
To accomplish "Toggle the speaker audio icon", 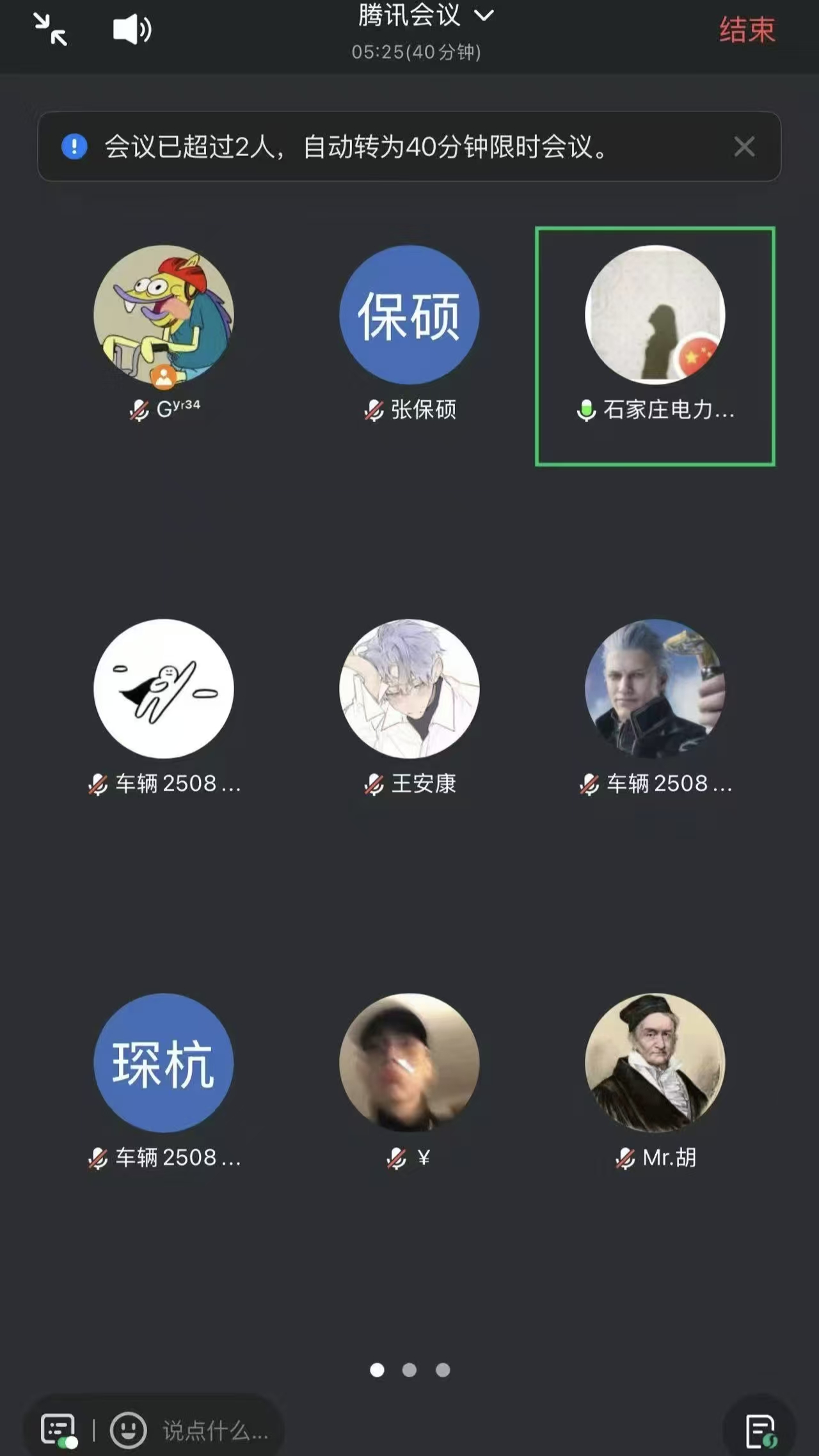I will pyautogui.click(x=132, y=30).
